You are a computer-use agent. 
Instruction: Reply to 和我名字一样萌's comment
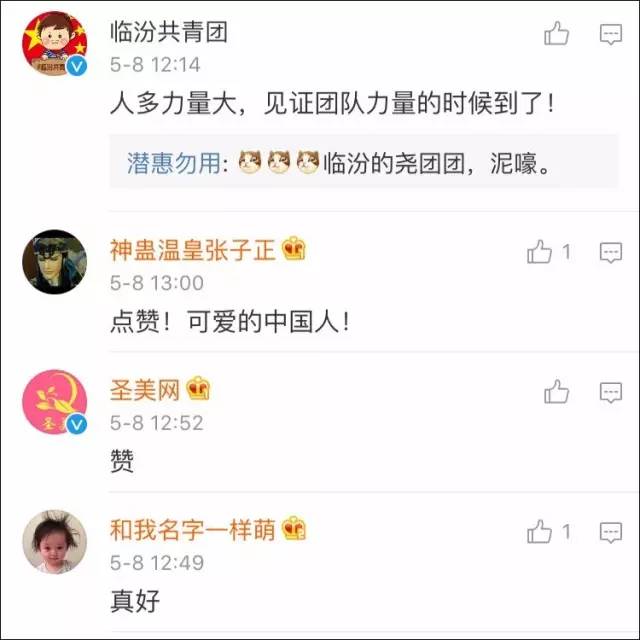tap(610, 531)
